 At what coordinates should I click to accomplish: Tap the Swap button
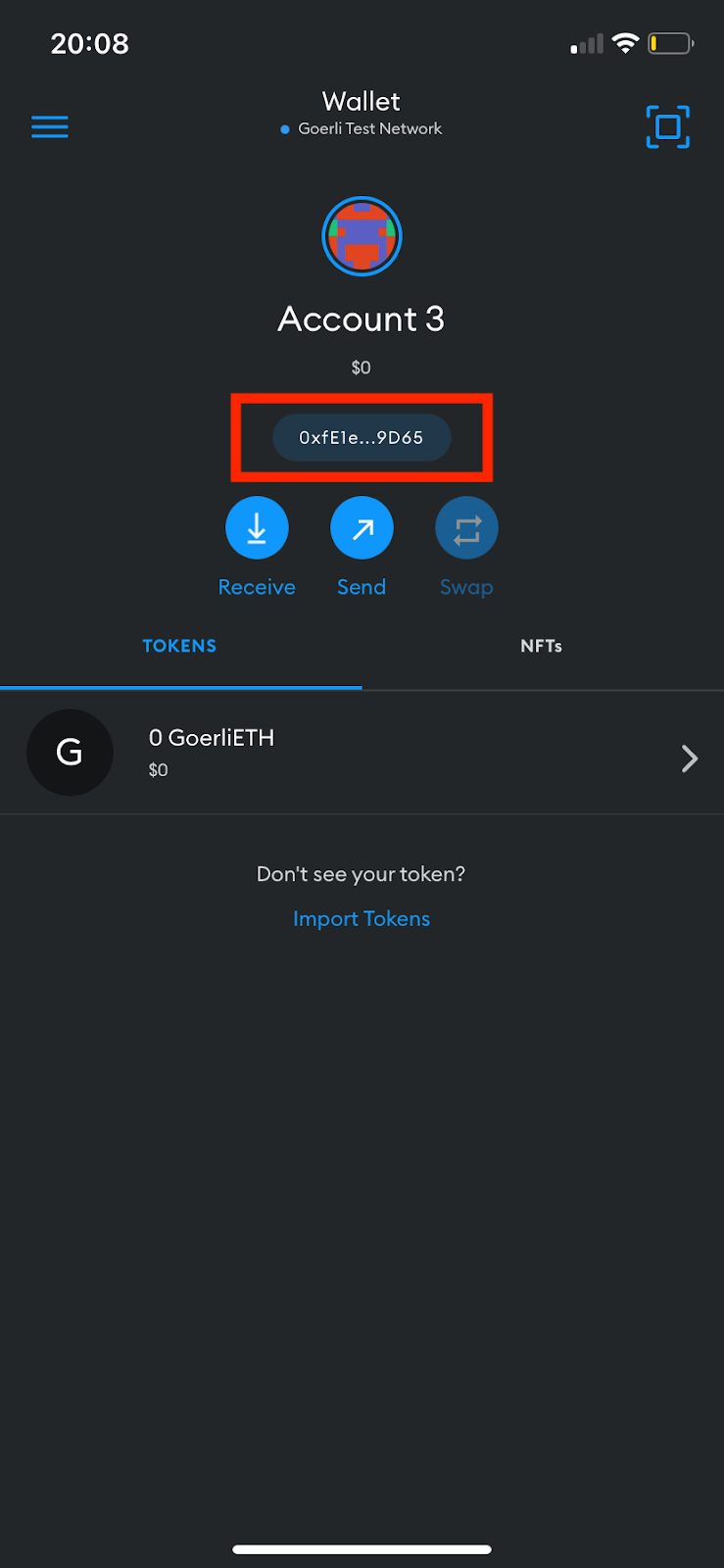pos(466,528)
